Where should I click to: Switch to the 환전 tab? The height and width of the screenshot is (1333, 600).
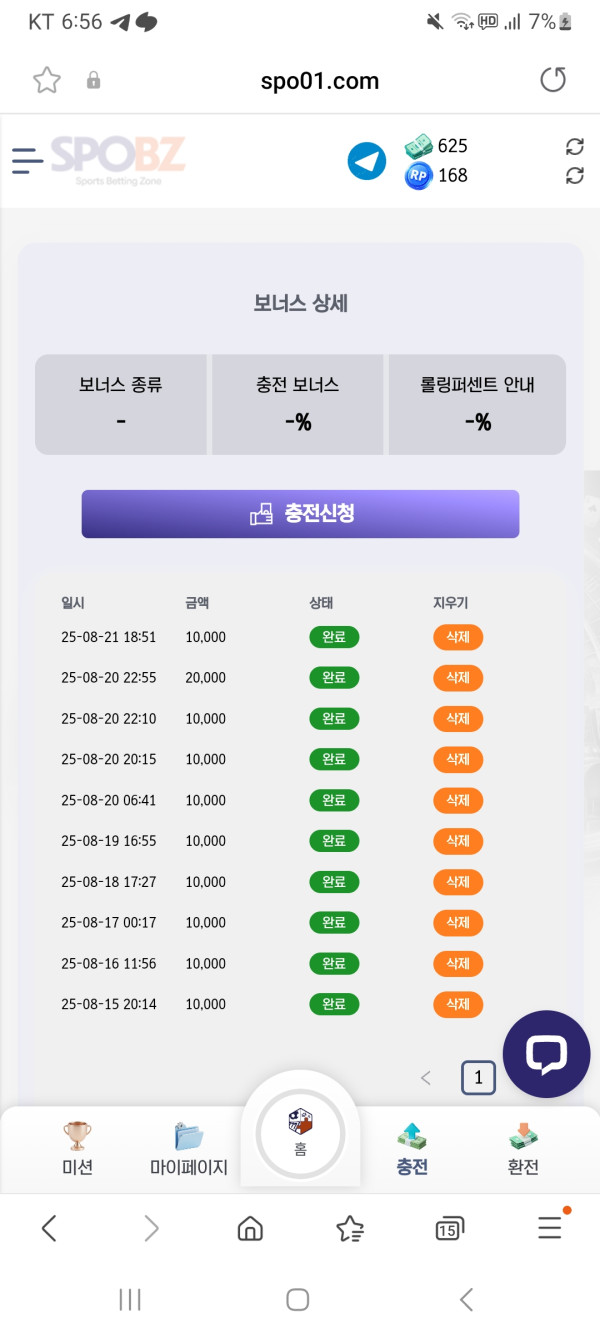click(x=523, y=1148)
